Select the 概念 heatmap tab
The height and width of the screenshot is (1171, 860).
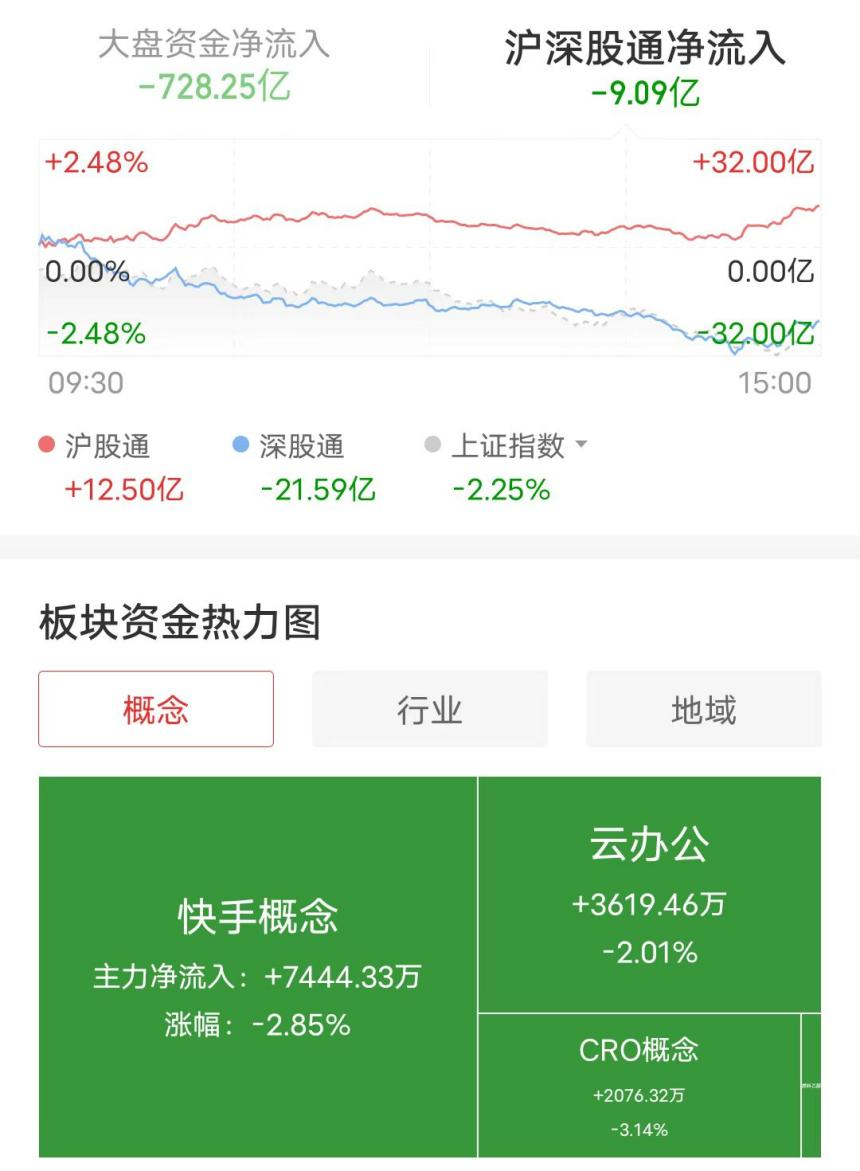pos(156,709)
